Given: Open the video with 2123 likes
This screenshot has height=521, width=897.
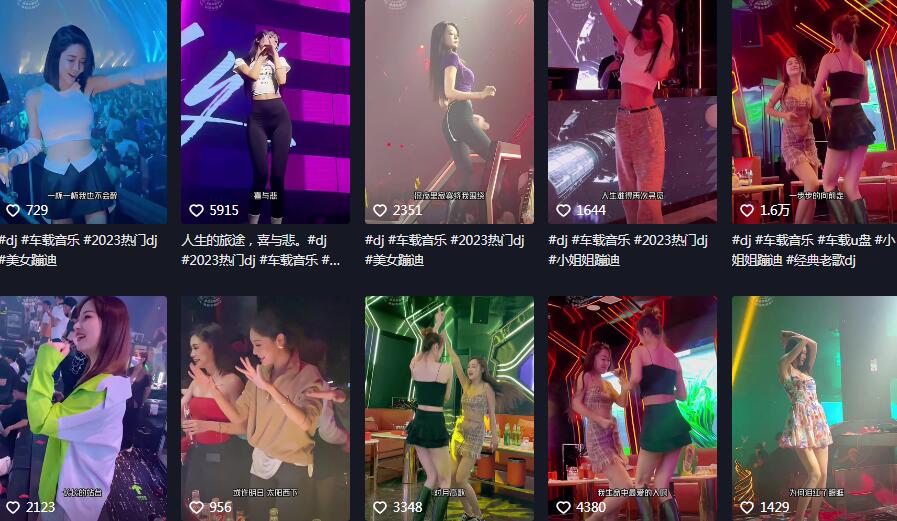Looking at the screenshot, I should click(83, 405).
